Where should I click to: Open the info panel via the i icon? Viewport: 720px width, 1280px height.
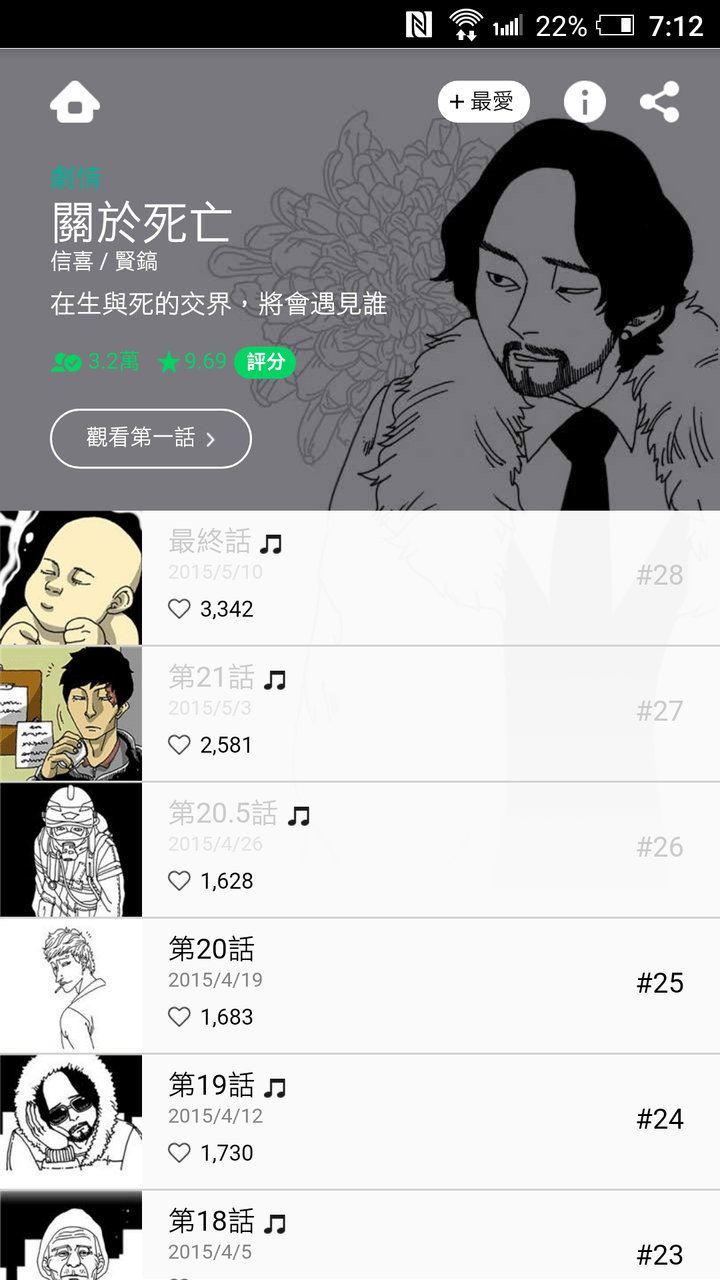coord(584,101)
